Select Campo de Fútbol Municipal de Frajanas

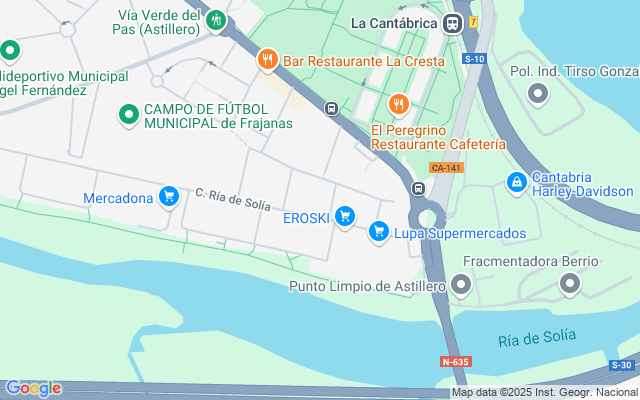[128, 115]
